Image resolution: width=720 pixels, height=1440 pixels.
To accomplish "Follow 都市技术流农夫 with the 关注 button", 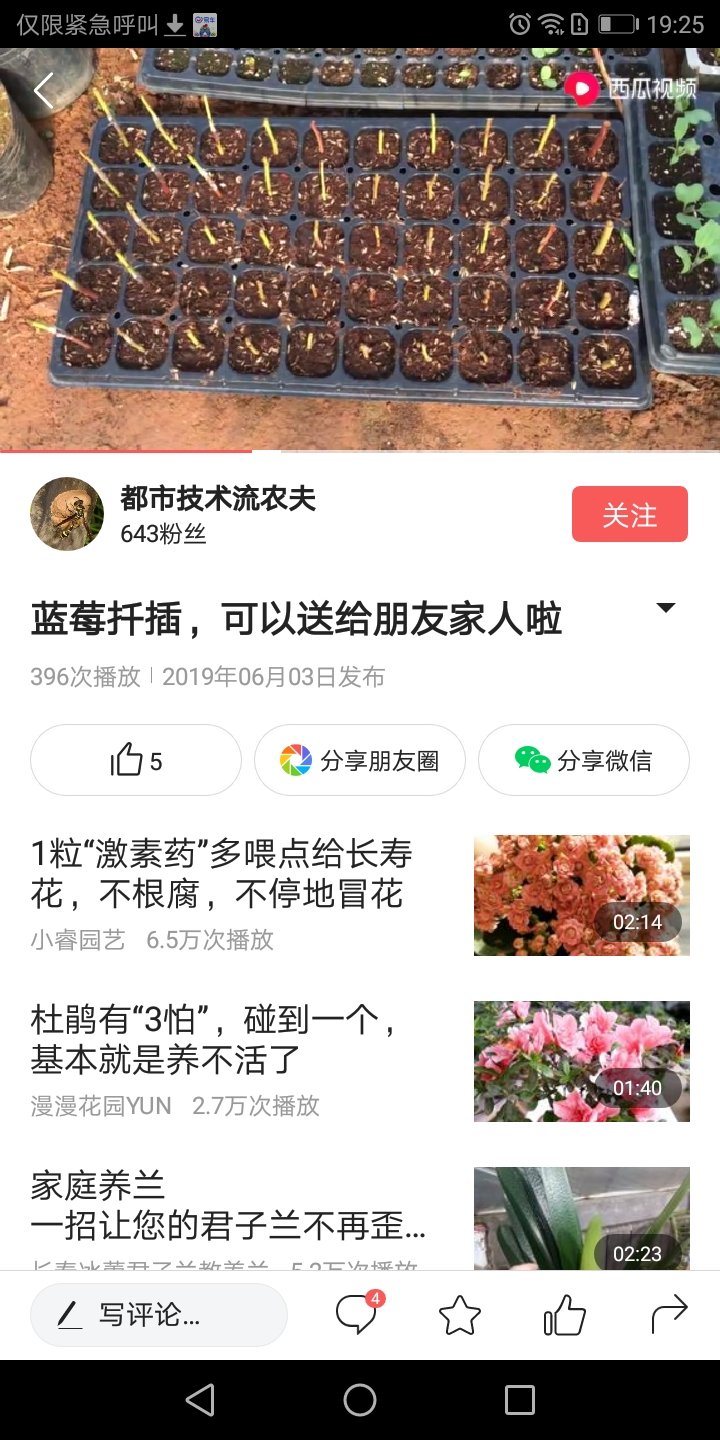I will point(630,514).
